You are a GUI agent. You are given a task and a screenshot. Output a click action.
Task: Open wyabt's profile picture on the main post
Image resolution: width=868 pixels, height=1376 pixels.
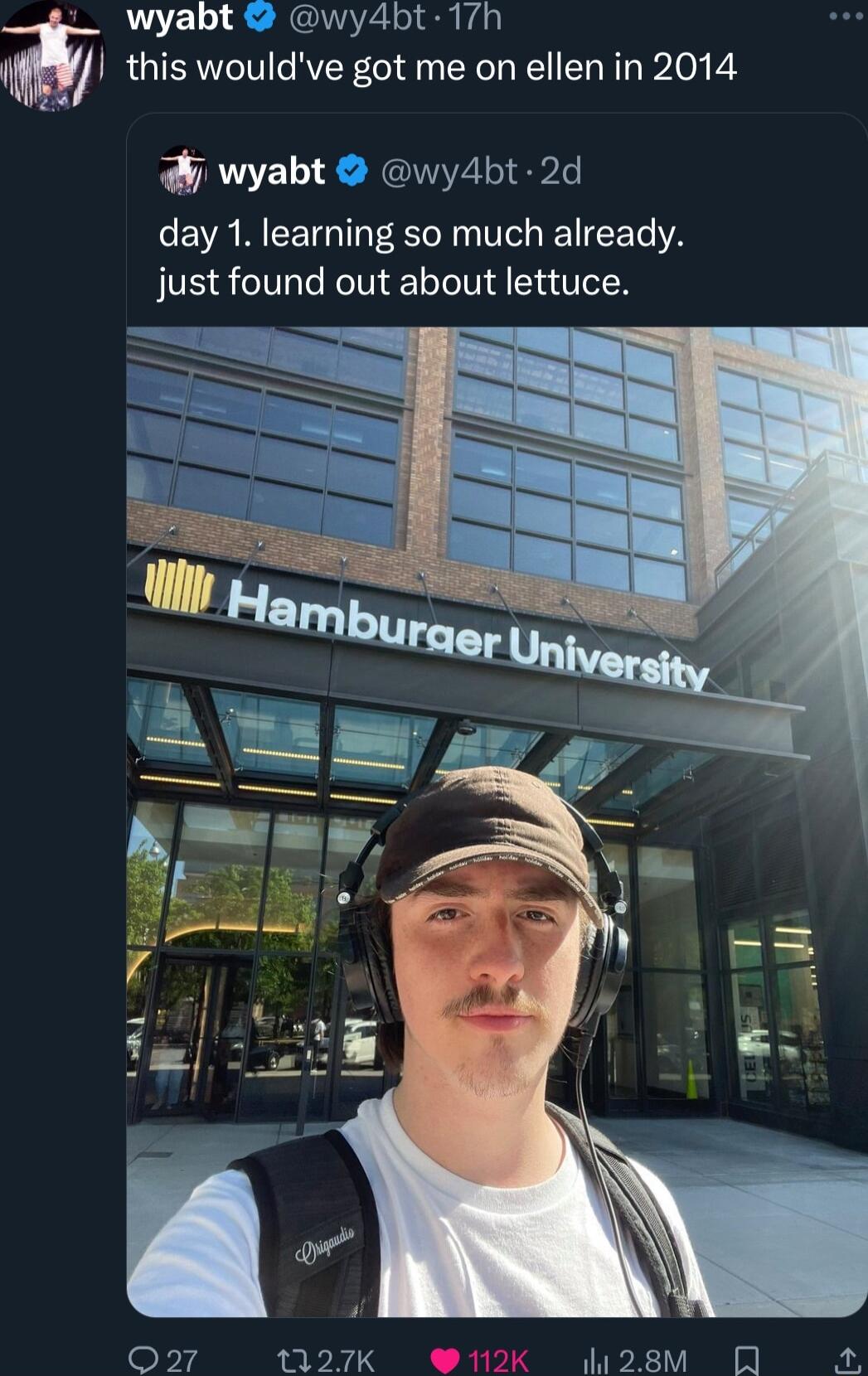pos(51,56)
